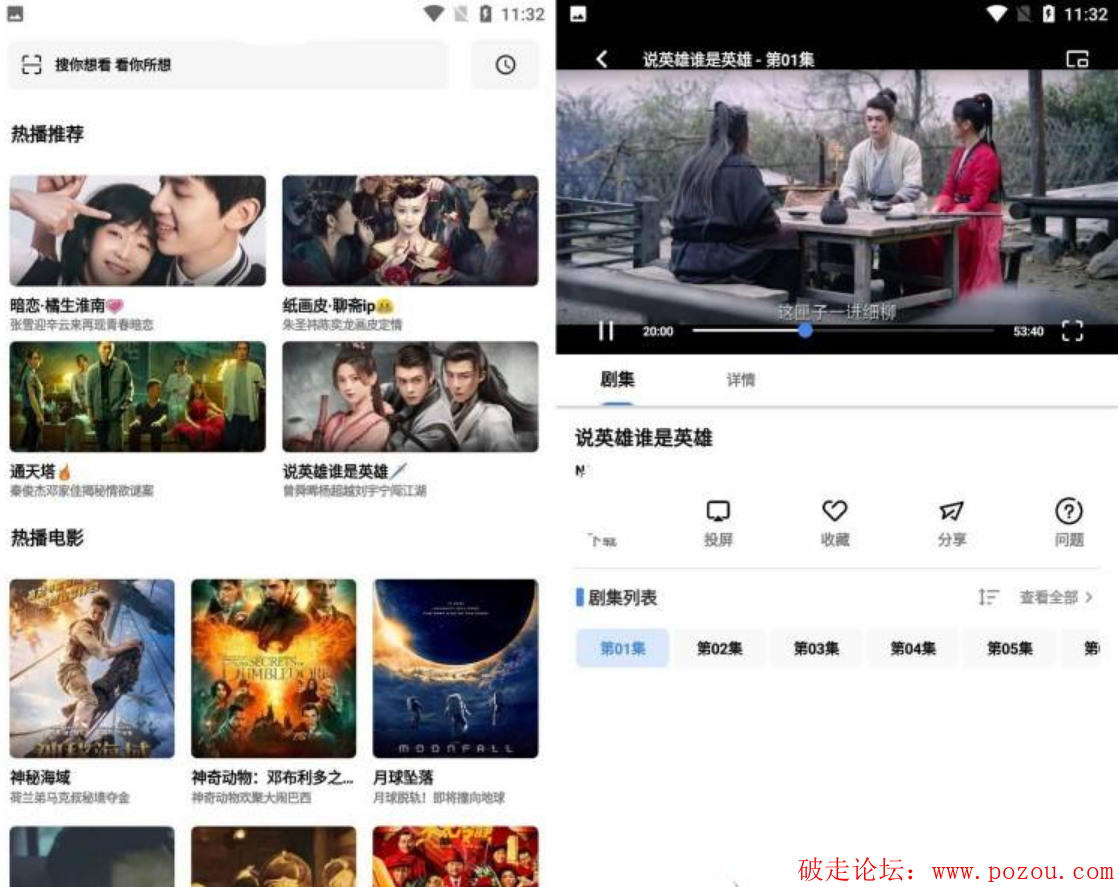Tap the video progress bar to seek
Viewport: 1119px width, 887px height.
point(900,331)
